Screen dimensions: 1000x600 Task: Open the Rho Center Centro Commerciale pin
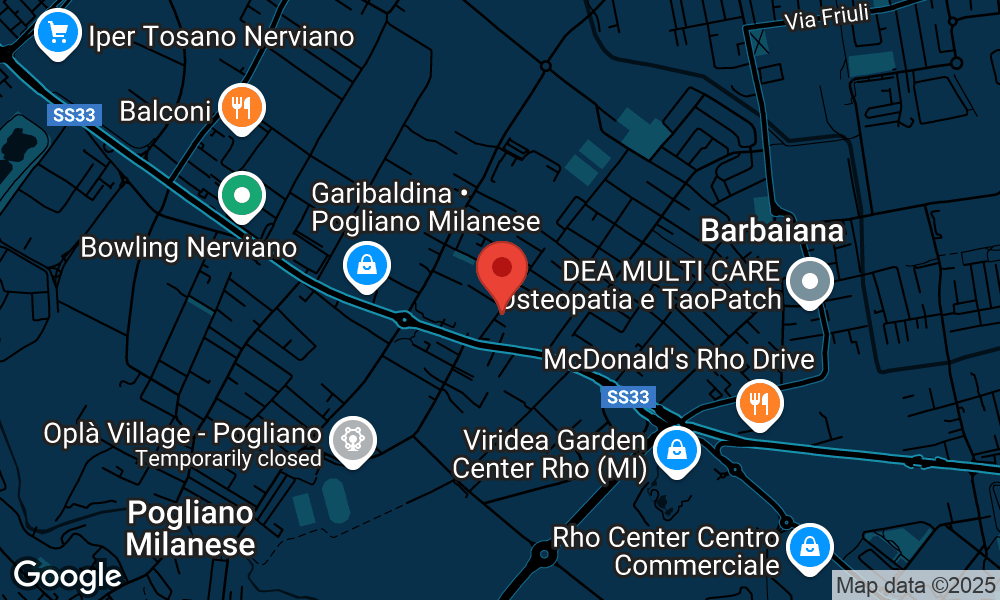coord(808,547)
